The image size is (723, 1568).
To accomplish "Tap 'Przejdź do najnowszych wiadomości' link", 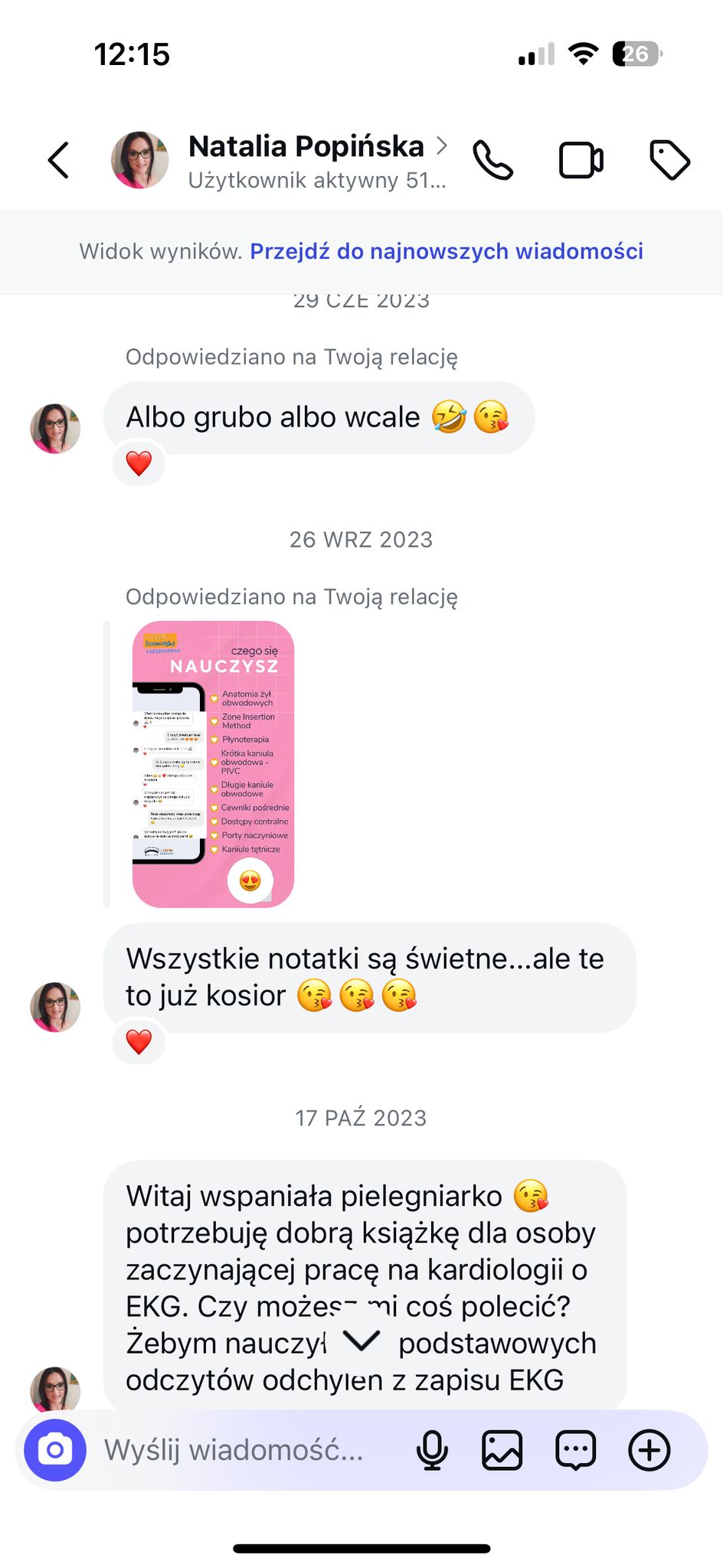I will tap(447, 251).
